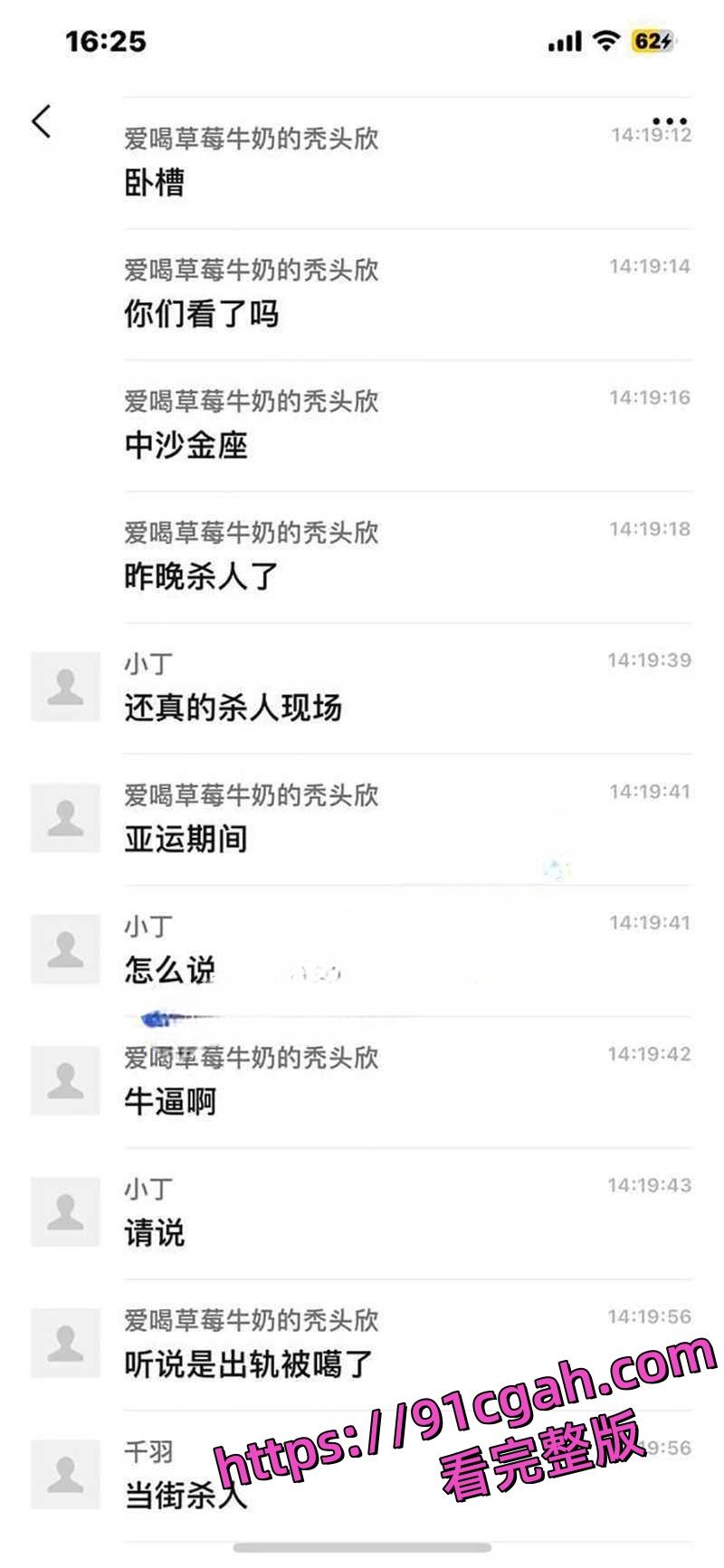Tap the username 爱喝草莓牛奶的秃头欣
The width and height of the screenshot is (724, 1568).
pyautogui.click(x=251, y=138)
